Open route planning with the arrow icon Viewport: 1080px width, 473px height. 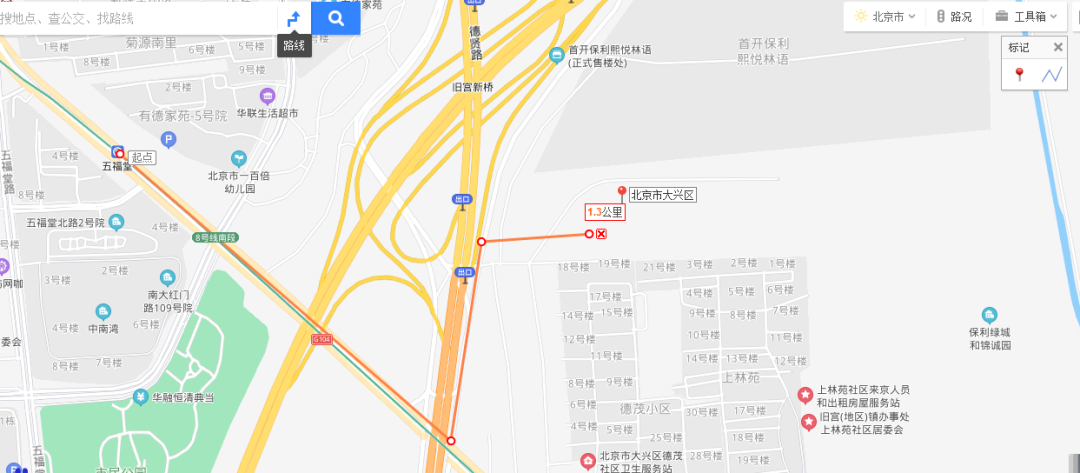coord(294,18)
